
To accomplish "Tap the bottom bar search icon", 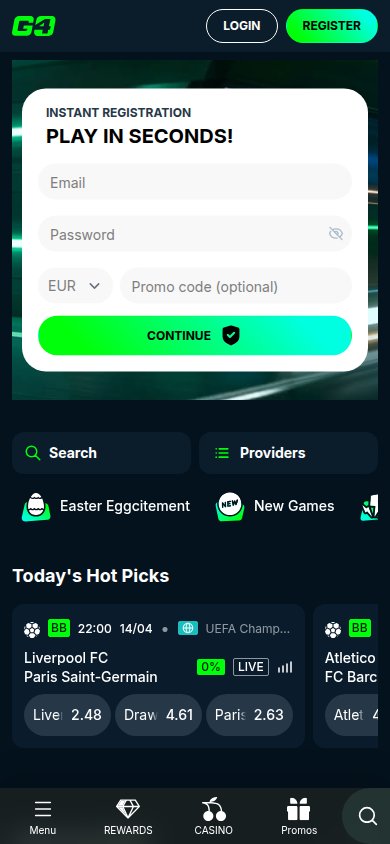I will pos(367,817).
